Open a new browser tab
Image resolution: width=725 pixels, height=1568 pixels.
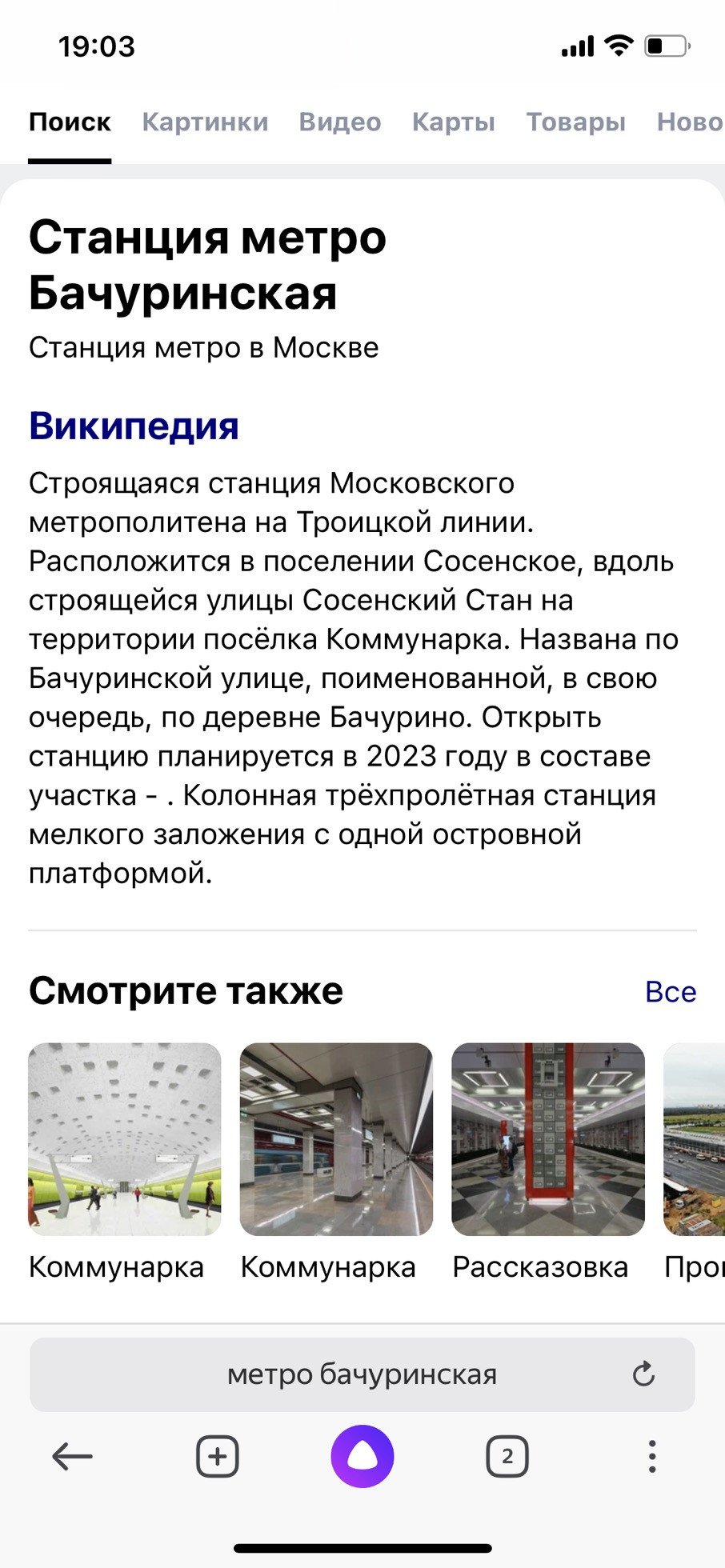tap(218, 1457)
